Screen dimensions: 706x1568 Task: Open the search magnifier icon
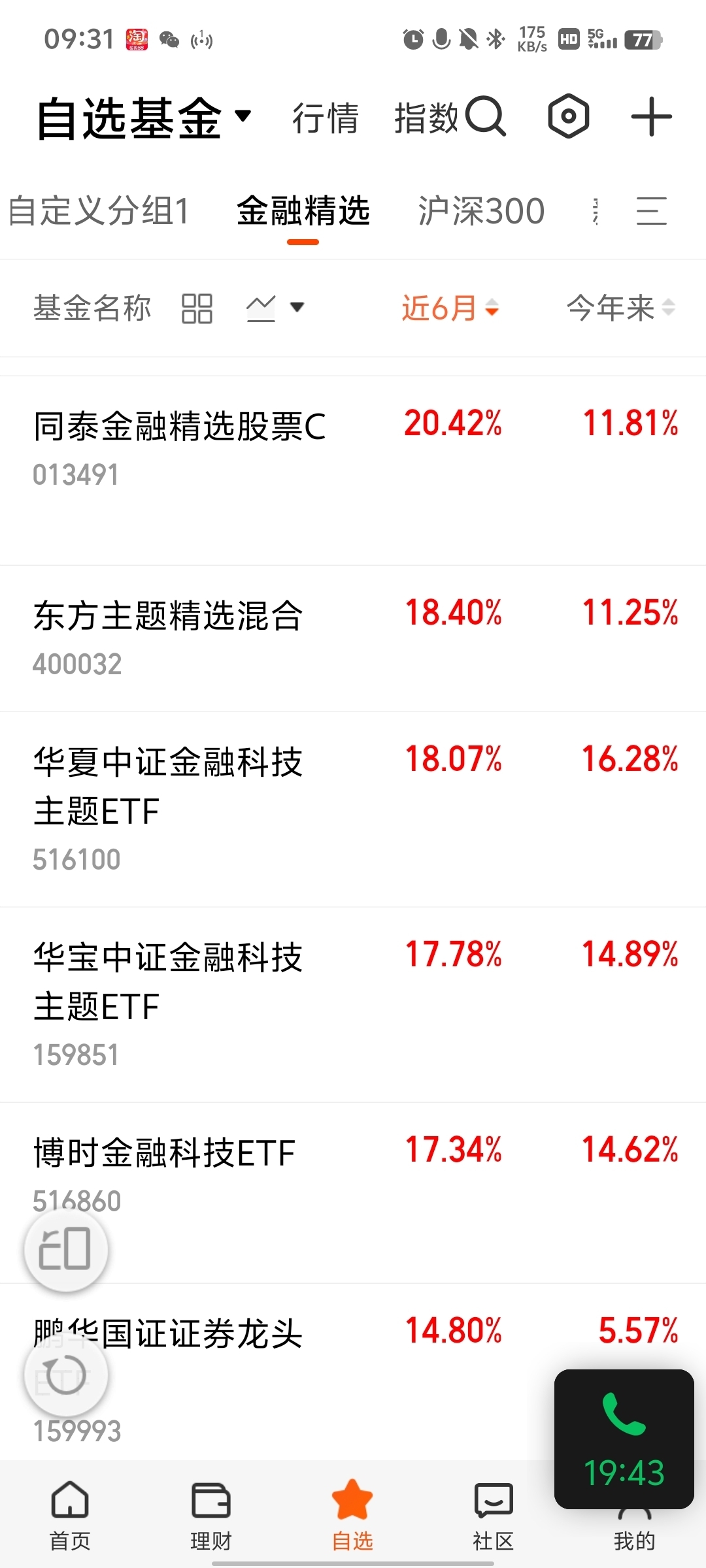pos(486,117)
